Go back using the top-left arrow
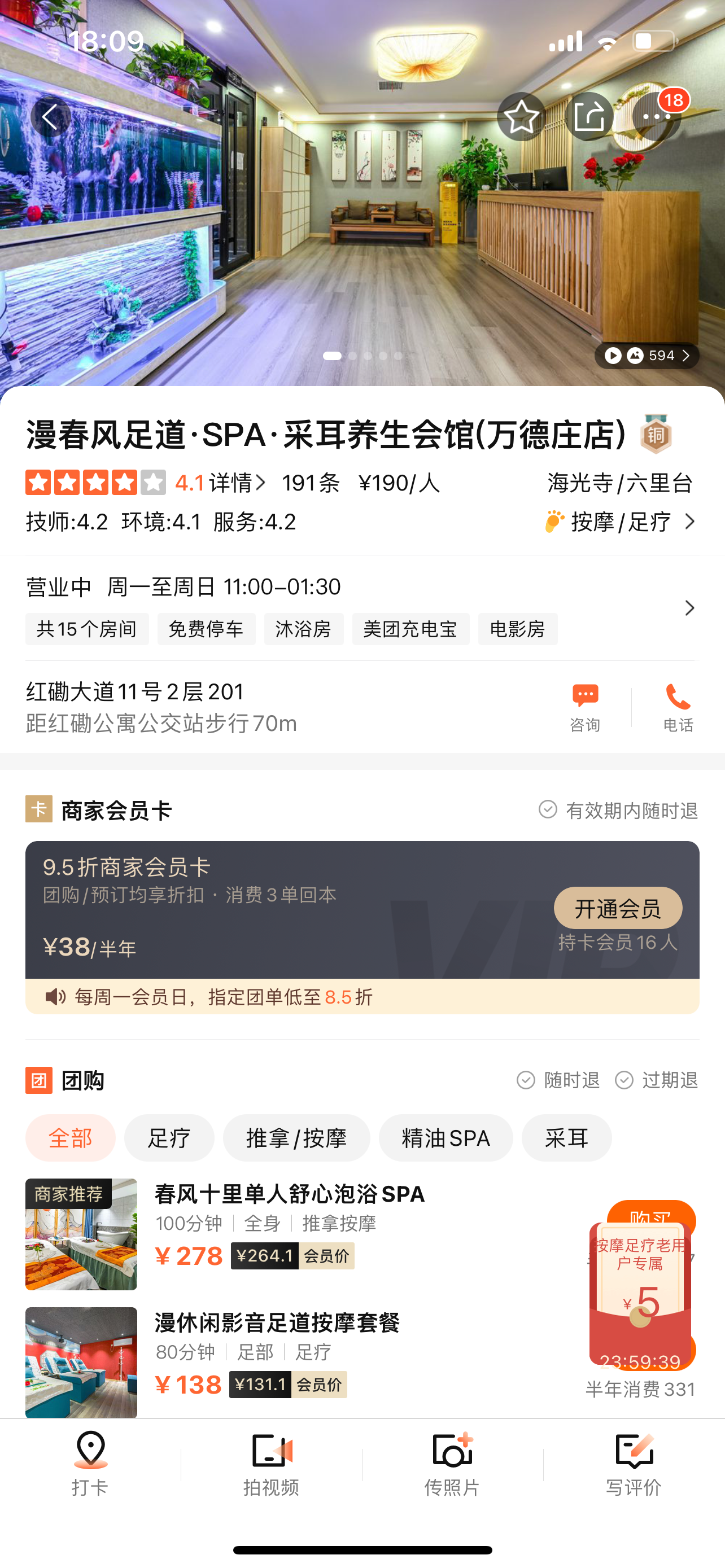The image size is (725, 1568). 50,117
